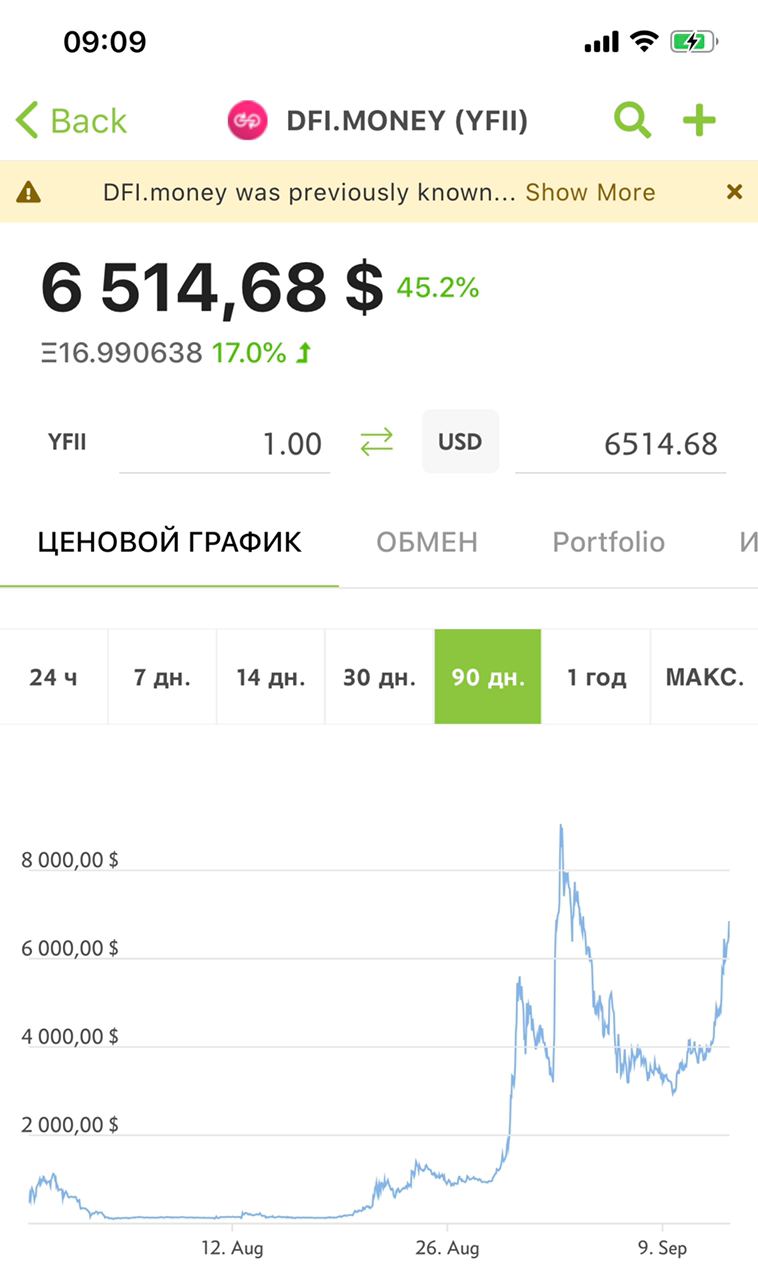Choose the 30 дн. range

pos(379,677)
